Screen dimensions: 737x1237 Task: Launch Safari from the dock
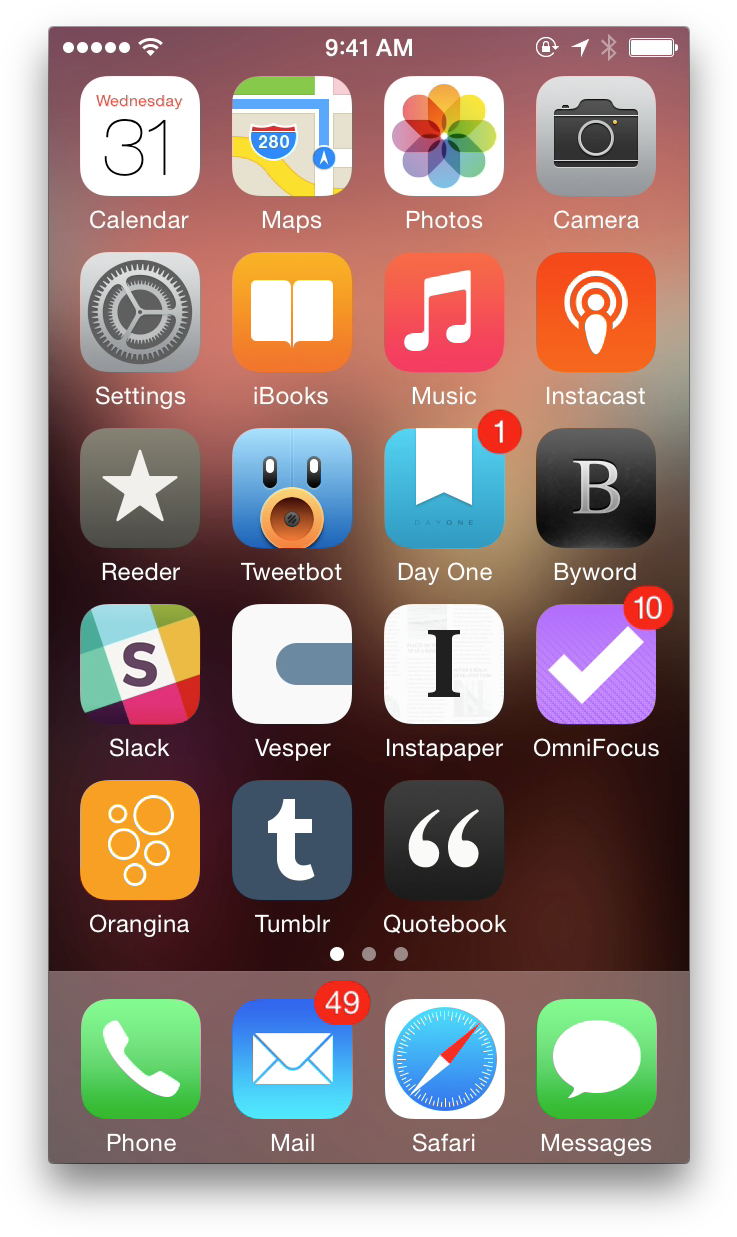[444, 1059]
